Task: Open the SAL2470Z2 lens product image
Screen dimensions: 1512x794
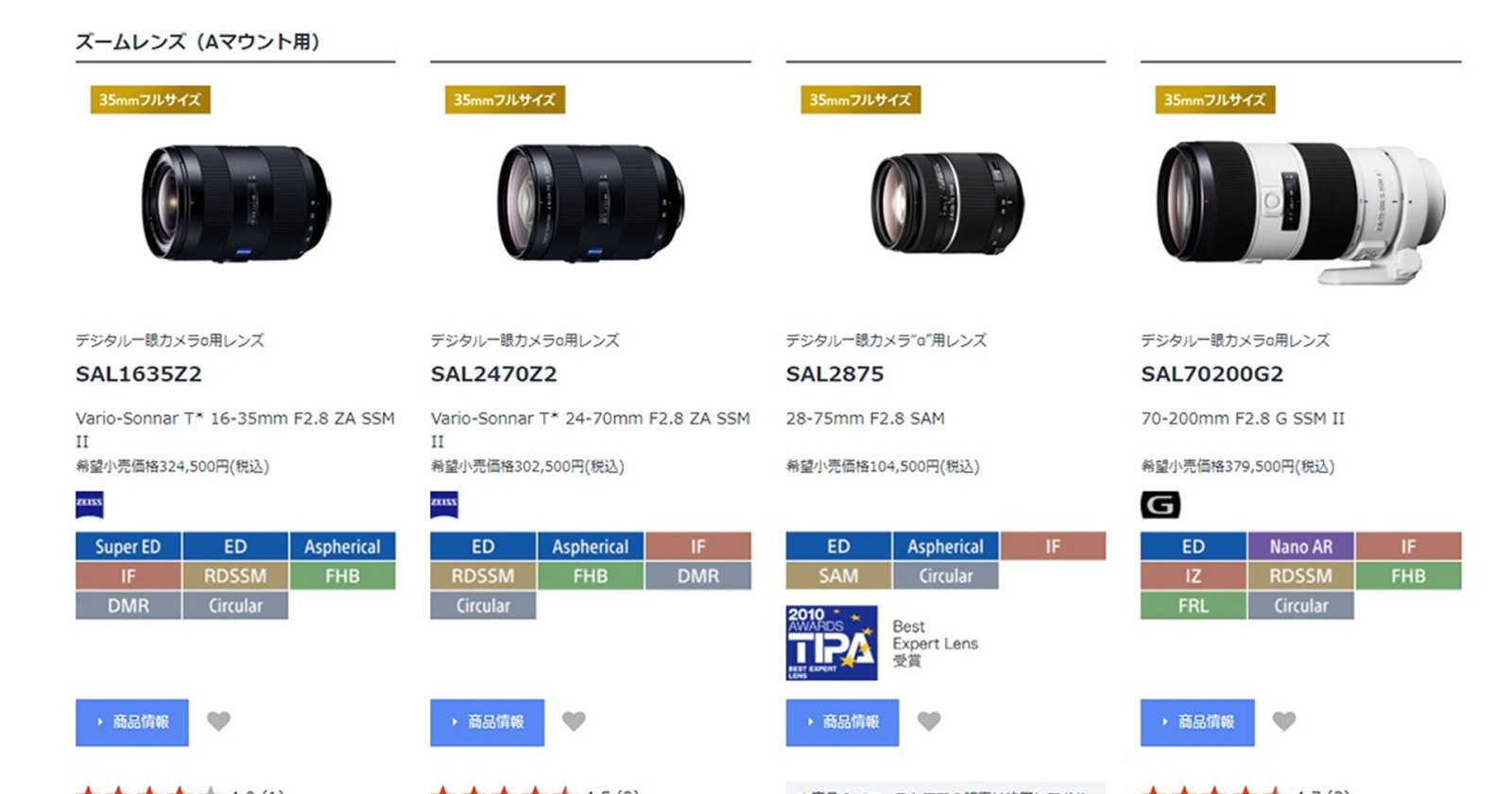Action: pyautogui.click(x=591, y=203)
